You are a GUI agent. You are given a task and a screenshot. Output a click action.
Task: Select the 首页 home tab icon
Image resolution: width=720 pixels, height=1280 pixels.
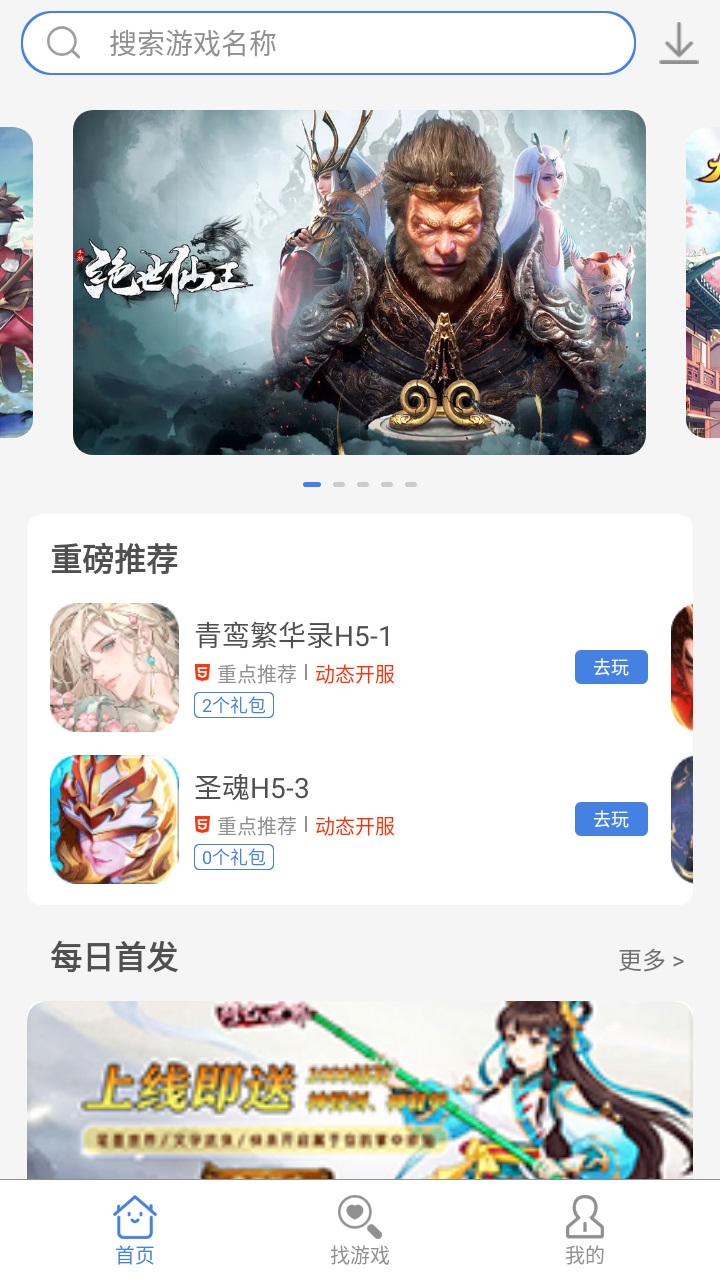[134, 1215]
